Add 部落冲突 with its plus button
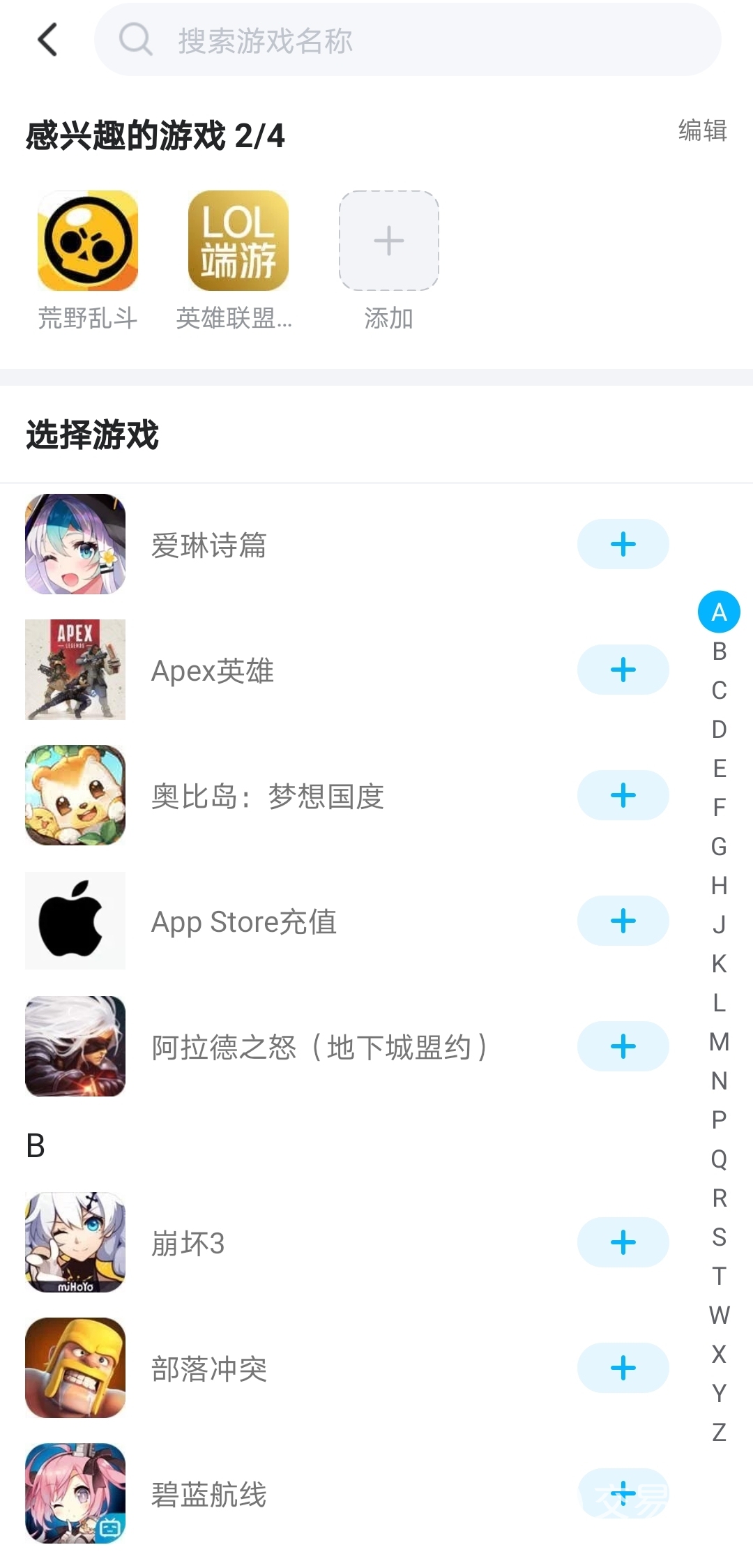Screen dimensions: 753x1568 [x=623, y=1368]
